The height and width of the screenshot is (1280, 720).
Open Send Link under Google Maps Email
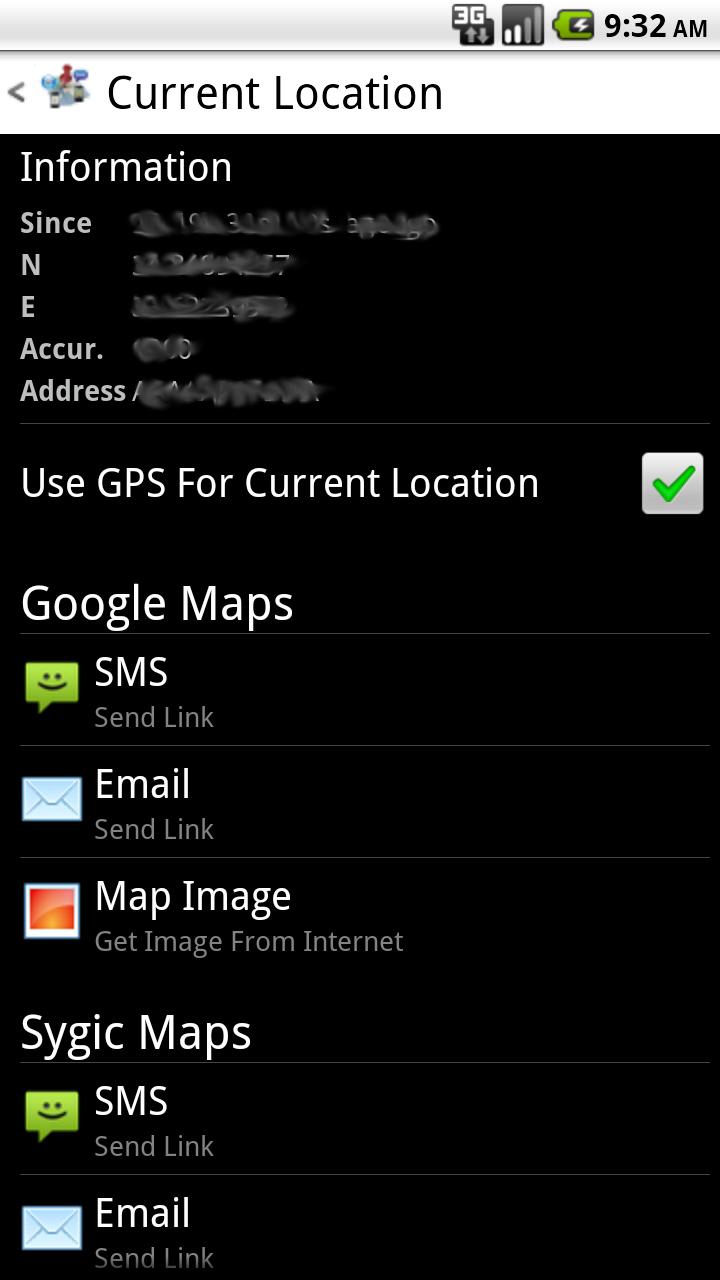(155, 829)
